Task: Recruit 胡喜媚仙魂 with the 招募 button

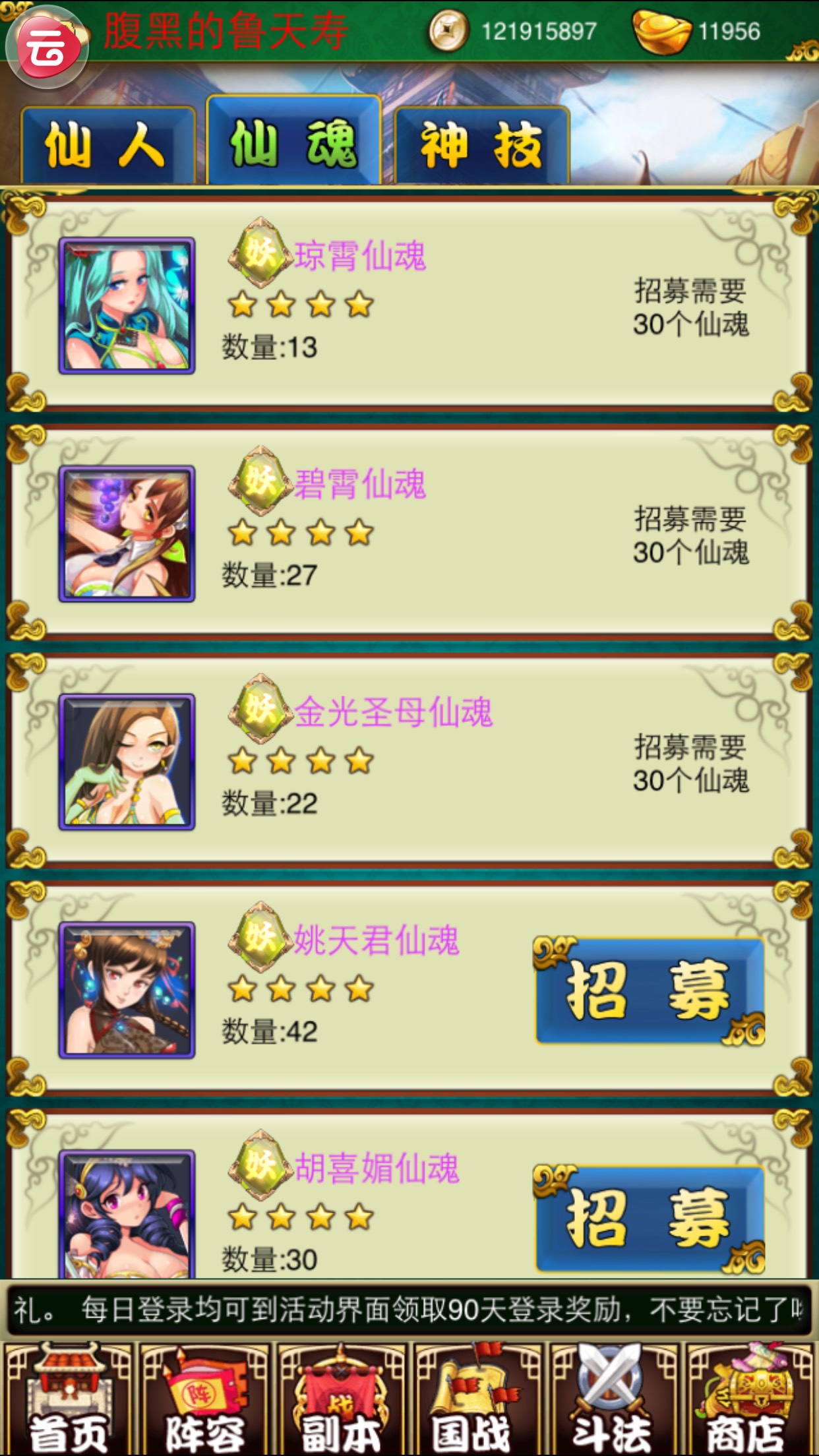Action: pyautogui.click(x=649, y=1219)
